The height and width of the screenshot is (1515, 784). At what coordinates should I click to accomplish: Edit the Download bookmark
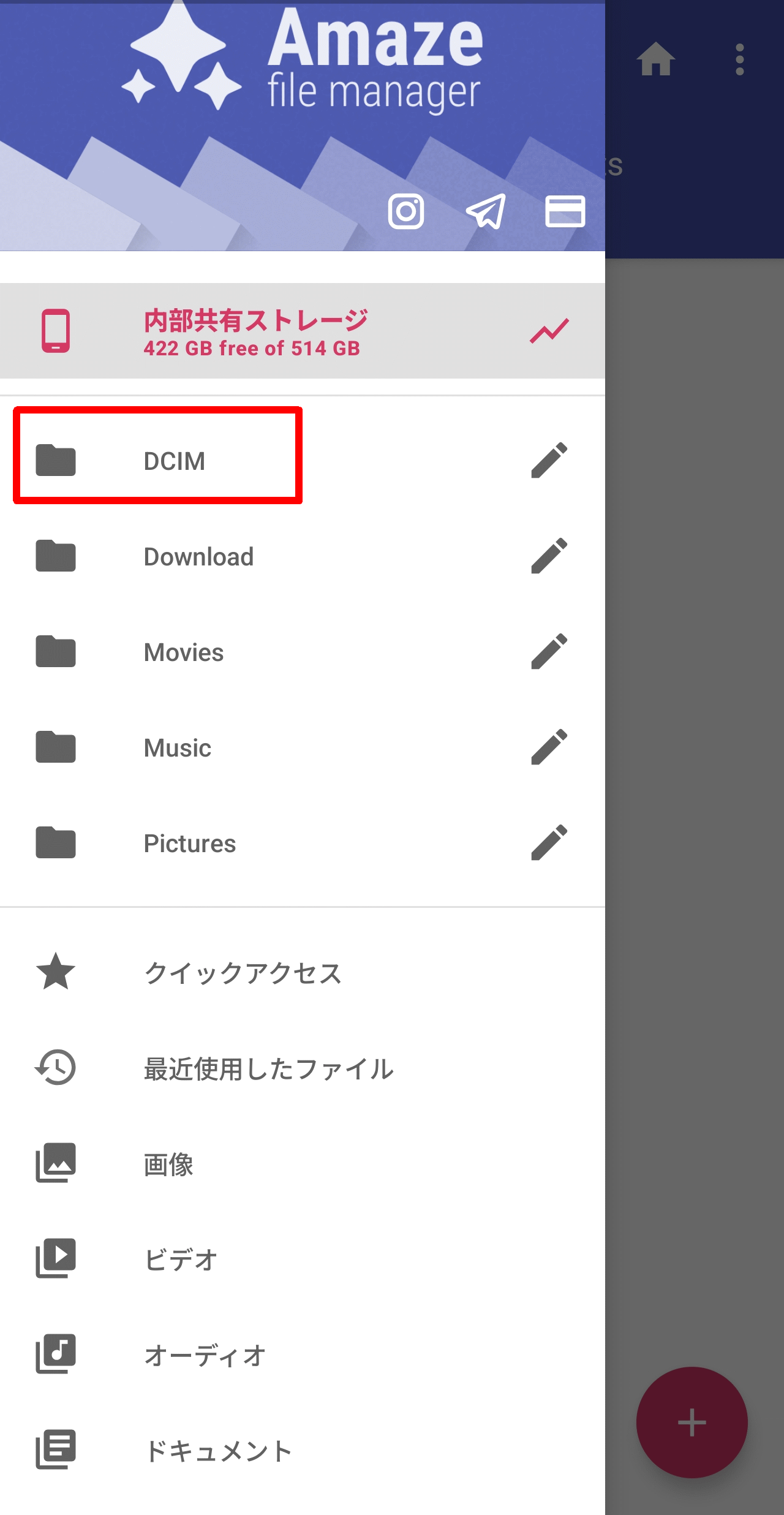tap(549, 556)
